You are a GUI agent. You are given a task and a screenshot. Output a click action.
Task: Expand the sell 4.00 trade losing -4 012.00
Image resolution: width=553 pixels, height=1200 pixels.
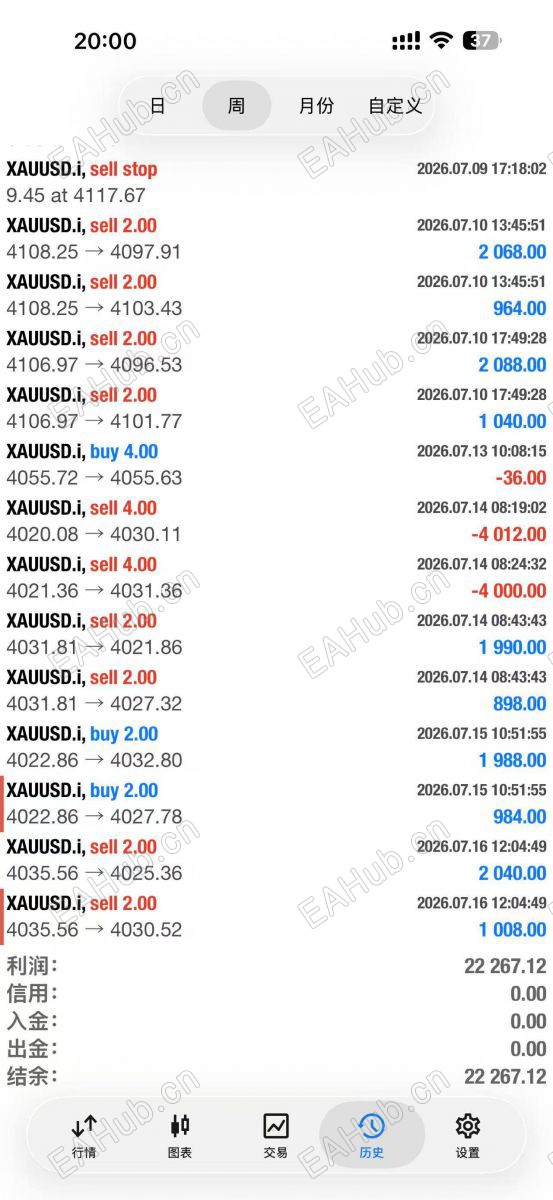[276, 521]
